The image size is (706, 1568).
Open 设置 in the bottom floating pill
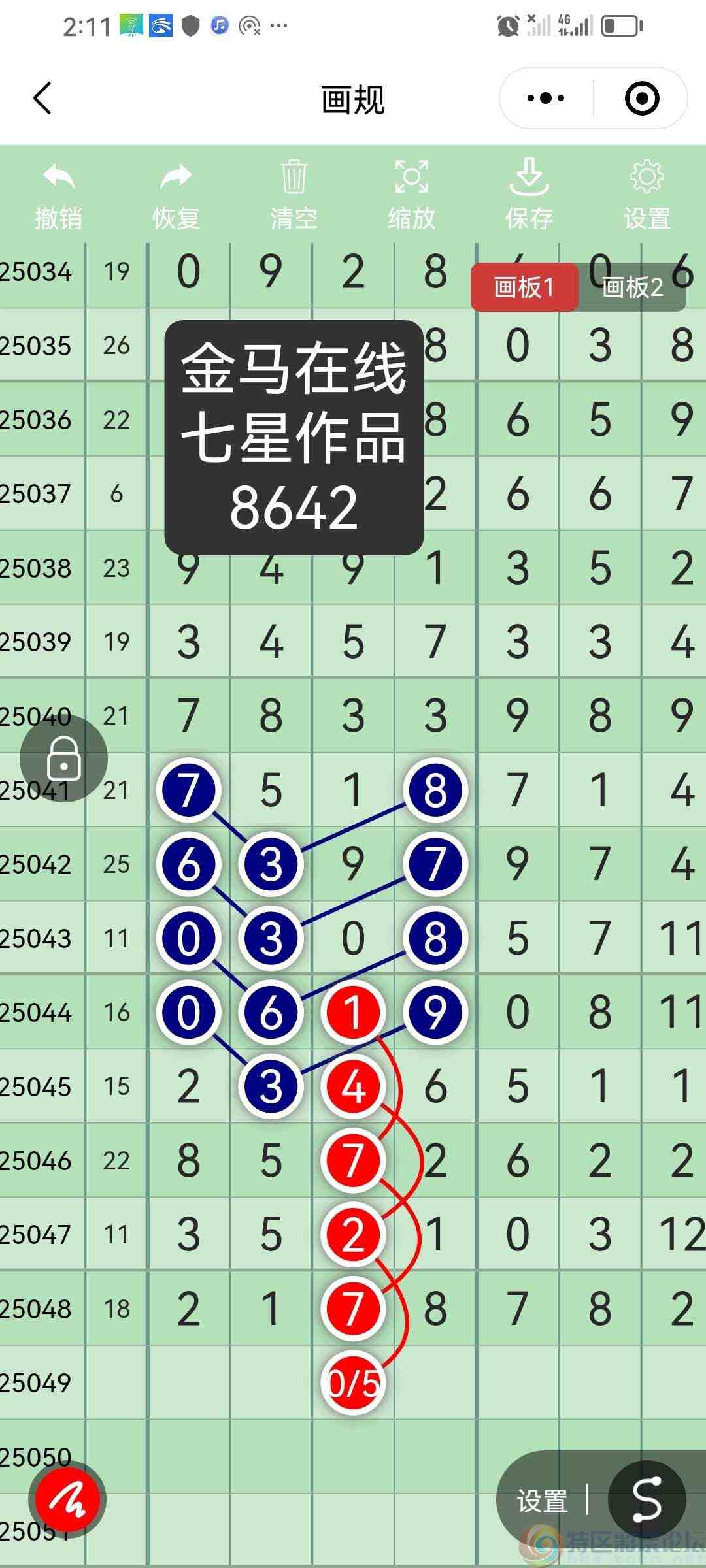point(542,1500)
